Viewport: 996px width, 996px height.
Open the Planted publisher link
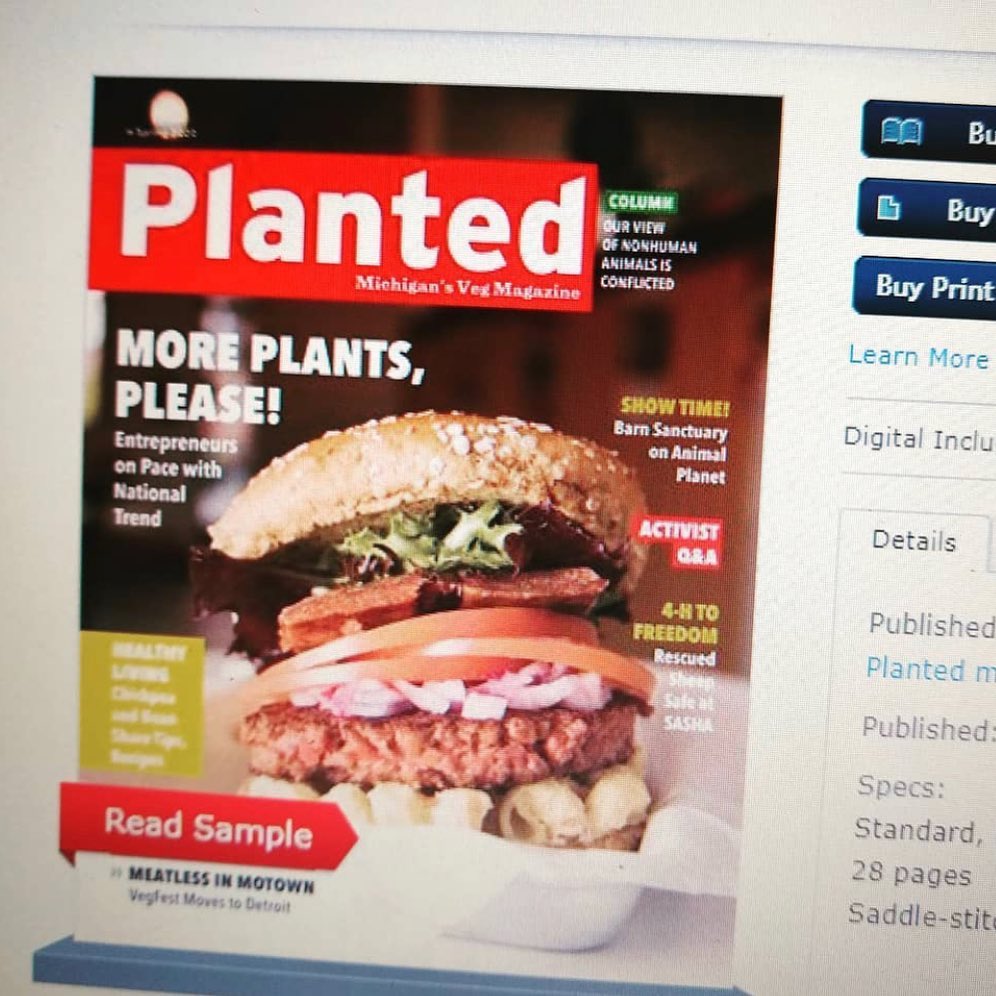click(930, 669)
